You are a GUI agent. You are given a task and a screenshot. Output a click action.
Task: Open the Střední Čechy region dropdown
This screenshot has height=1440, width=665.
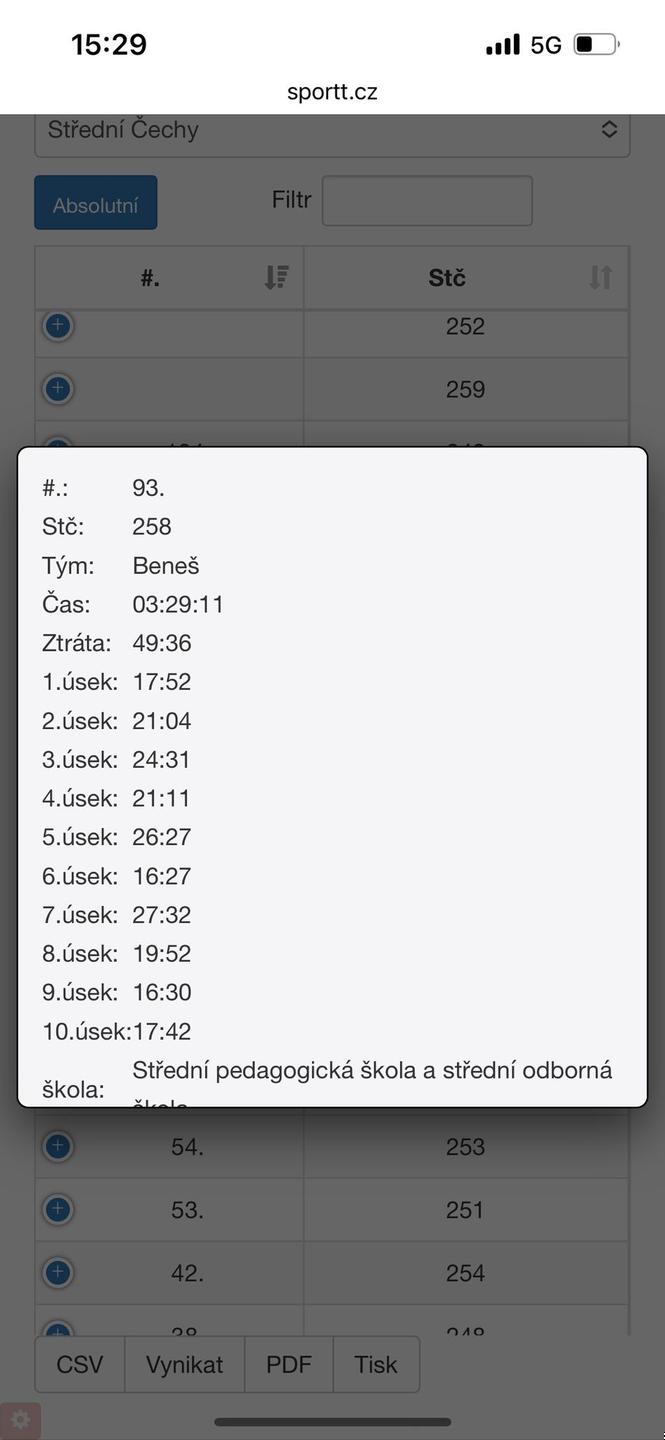[332, 131]
